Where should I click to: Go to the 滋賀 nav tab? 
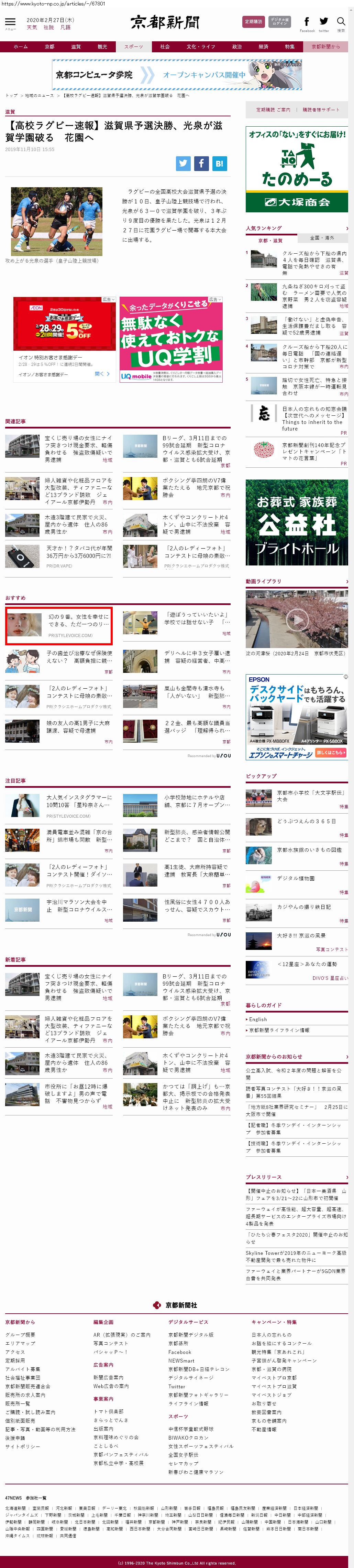click(x=75, y=47)
